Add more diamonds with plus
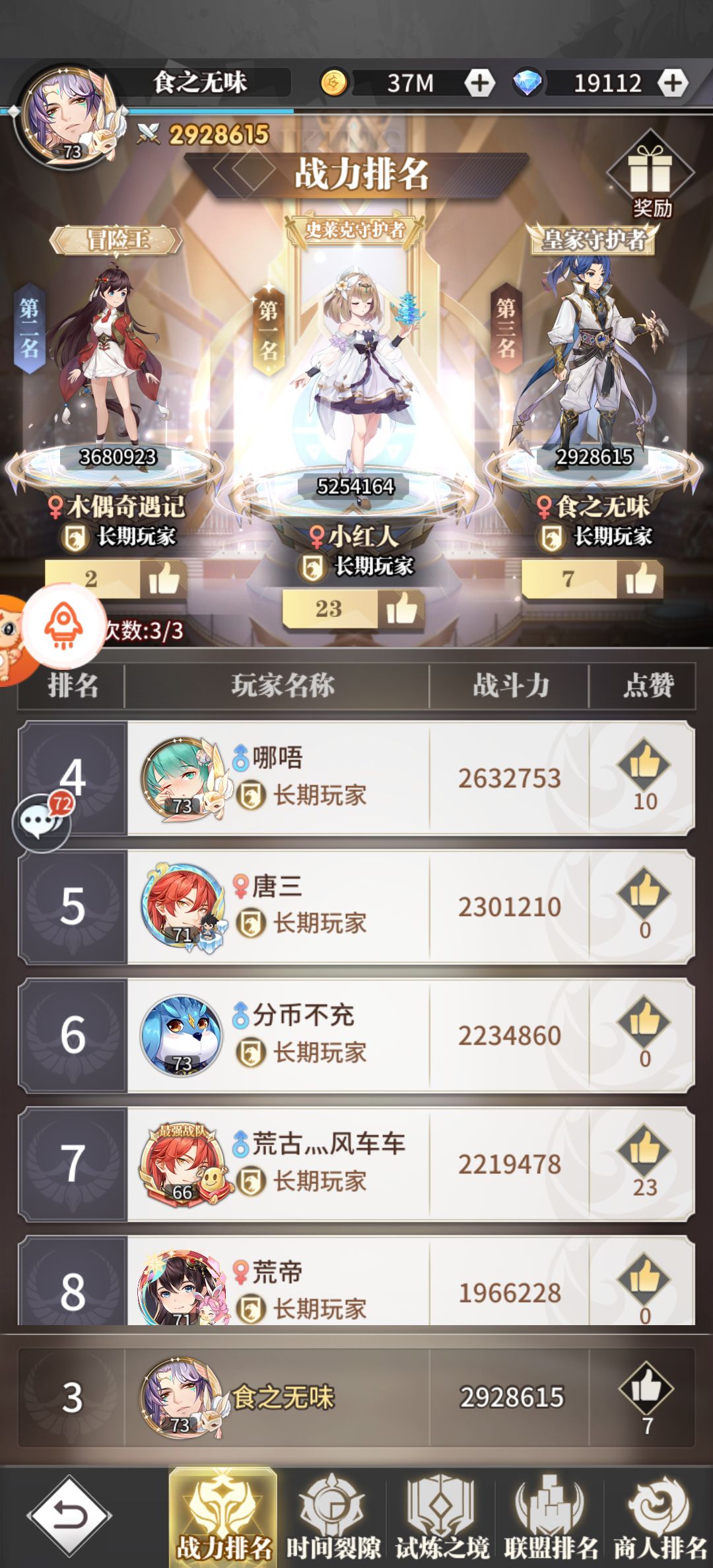Viewport: 713px width, 1568px height. pos(672,83)
